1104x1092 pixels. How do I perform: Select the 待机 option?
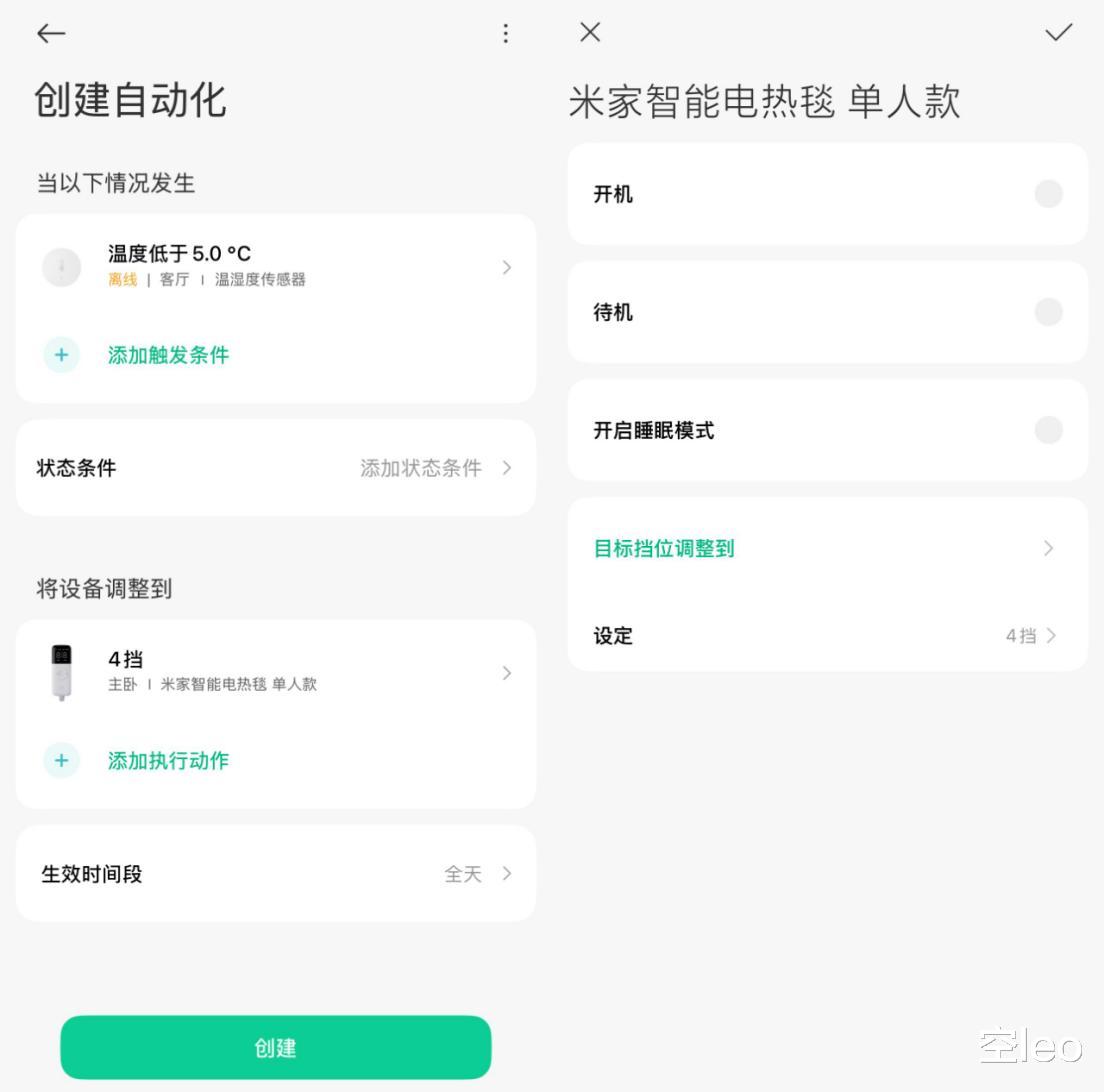coord(828,312)
